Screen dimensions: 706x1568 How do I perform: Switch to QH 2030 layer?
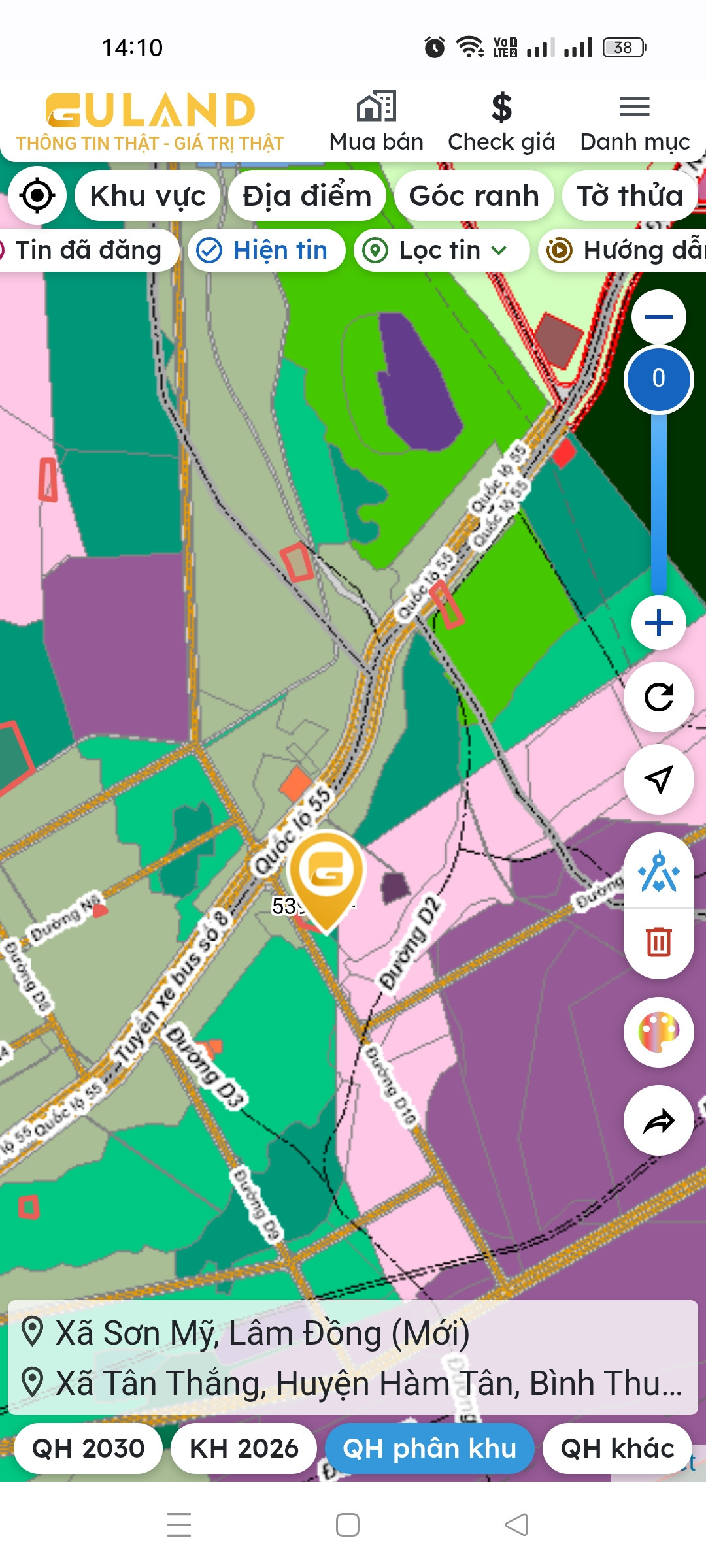point(88,1448)
